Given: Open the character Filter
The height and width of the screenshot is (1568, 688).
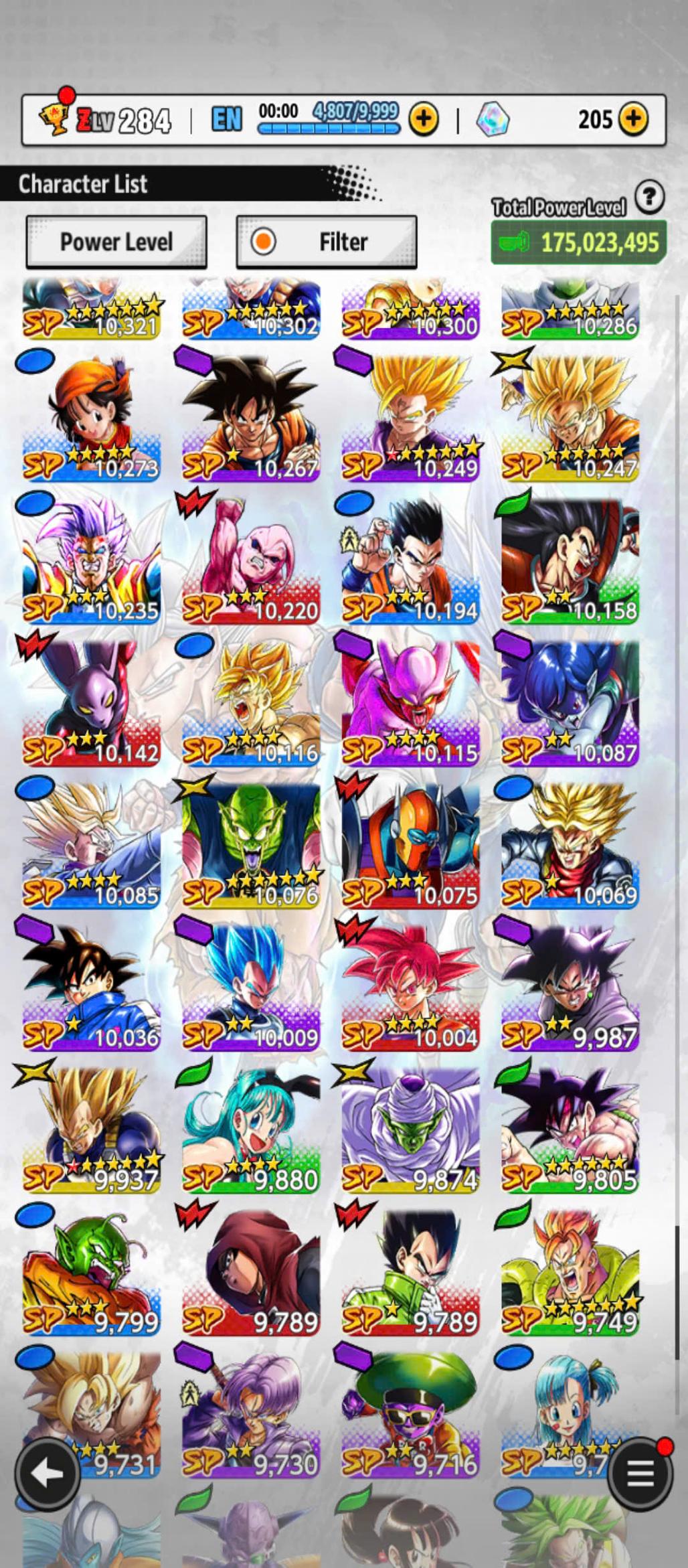Looking at the screenshot, I should click(x=327, y=242).
